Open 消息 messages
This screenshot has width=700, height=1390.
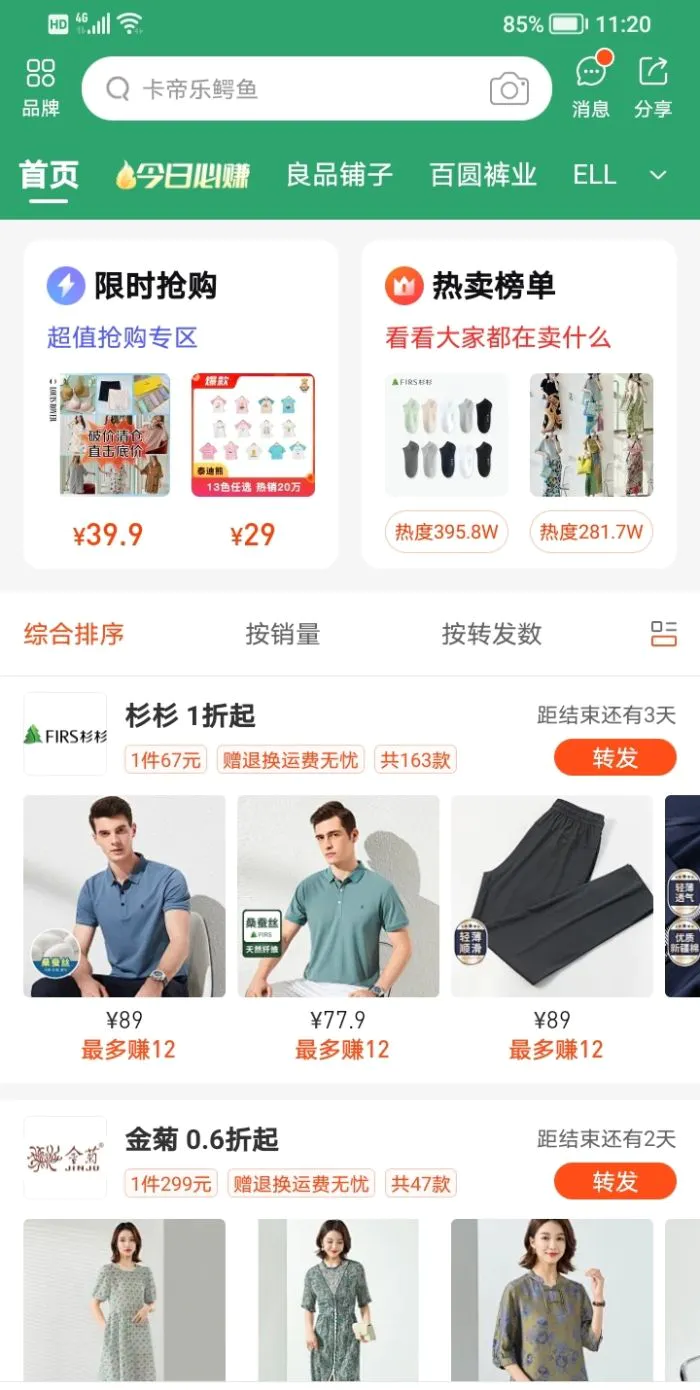[x=591, y=87]
